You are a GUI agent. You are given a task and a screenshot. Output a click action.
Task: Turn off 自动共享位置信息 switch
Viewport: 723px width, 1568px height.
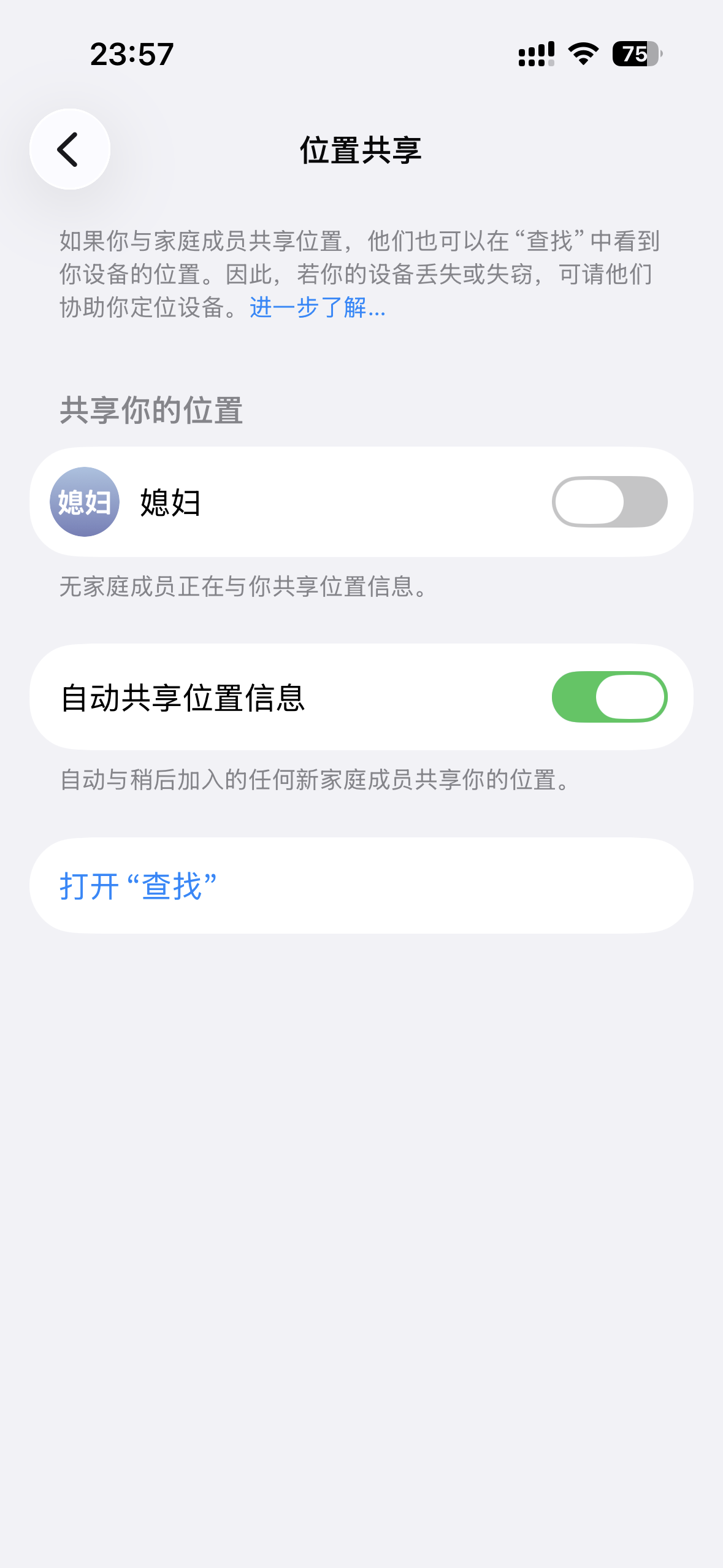609,697
